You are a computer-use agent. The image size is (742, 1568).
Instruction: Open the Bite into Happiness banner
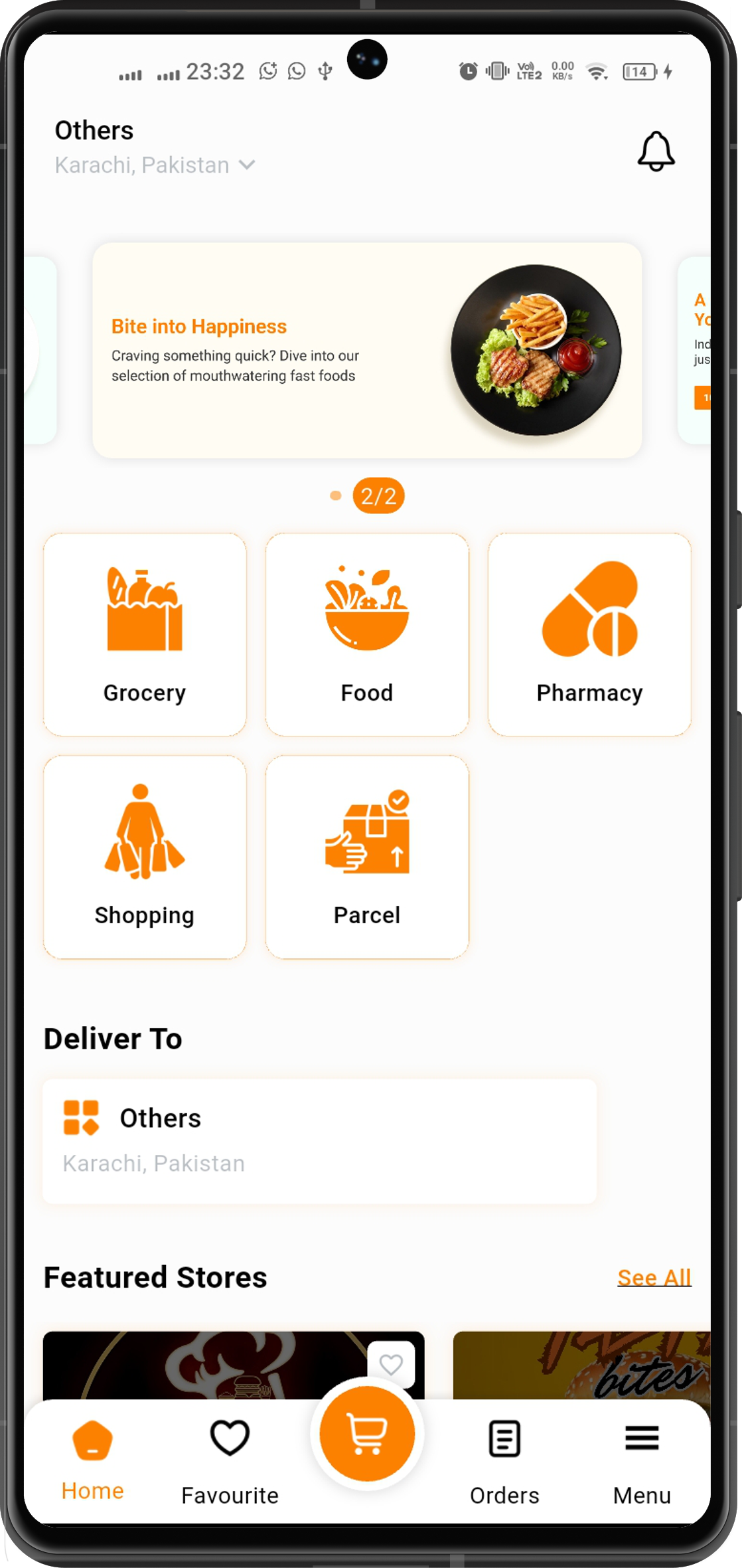[366, 350]
